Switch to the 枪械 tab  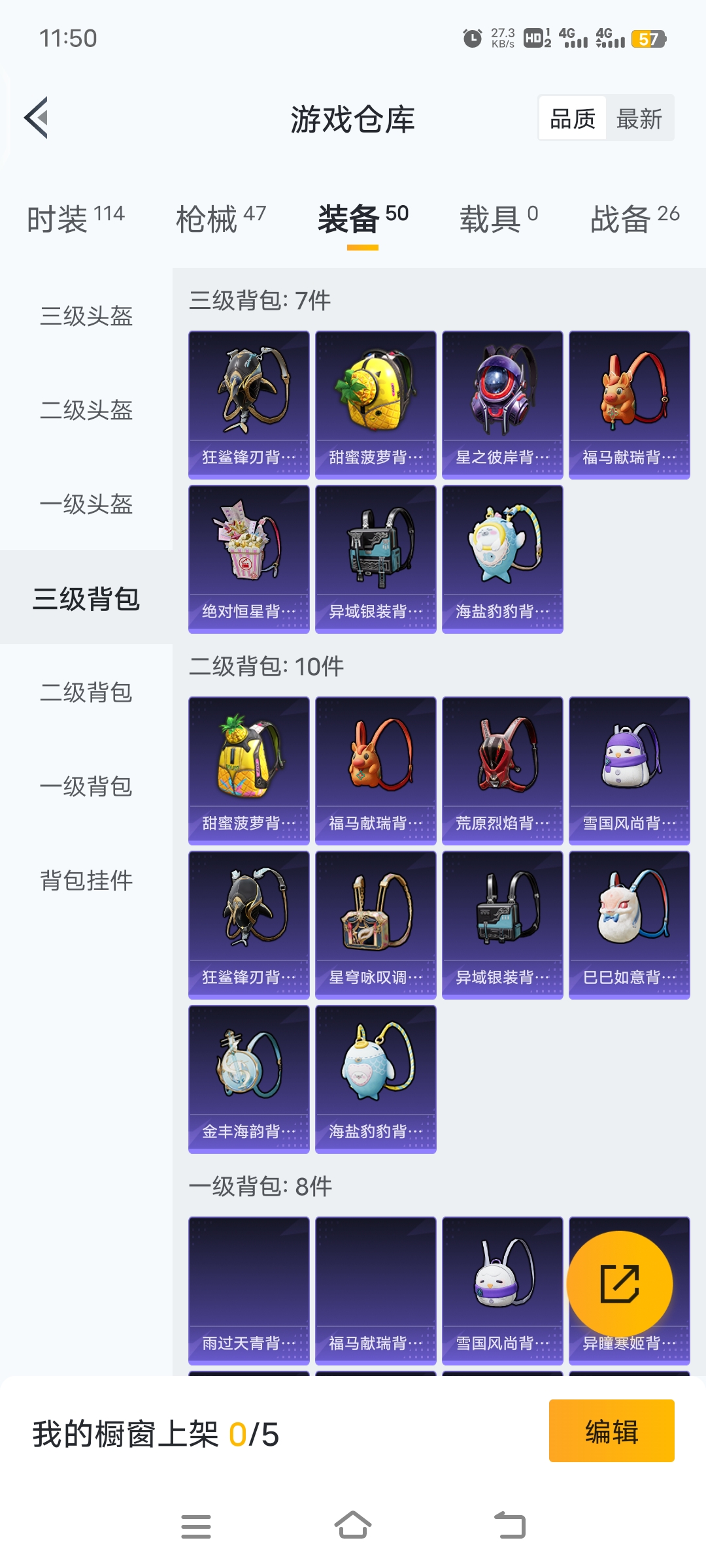[x=220, y=218]
